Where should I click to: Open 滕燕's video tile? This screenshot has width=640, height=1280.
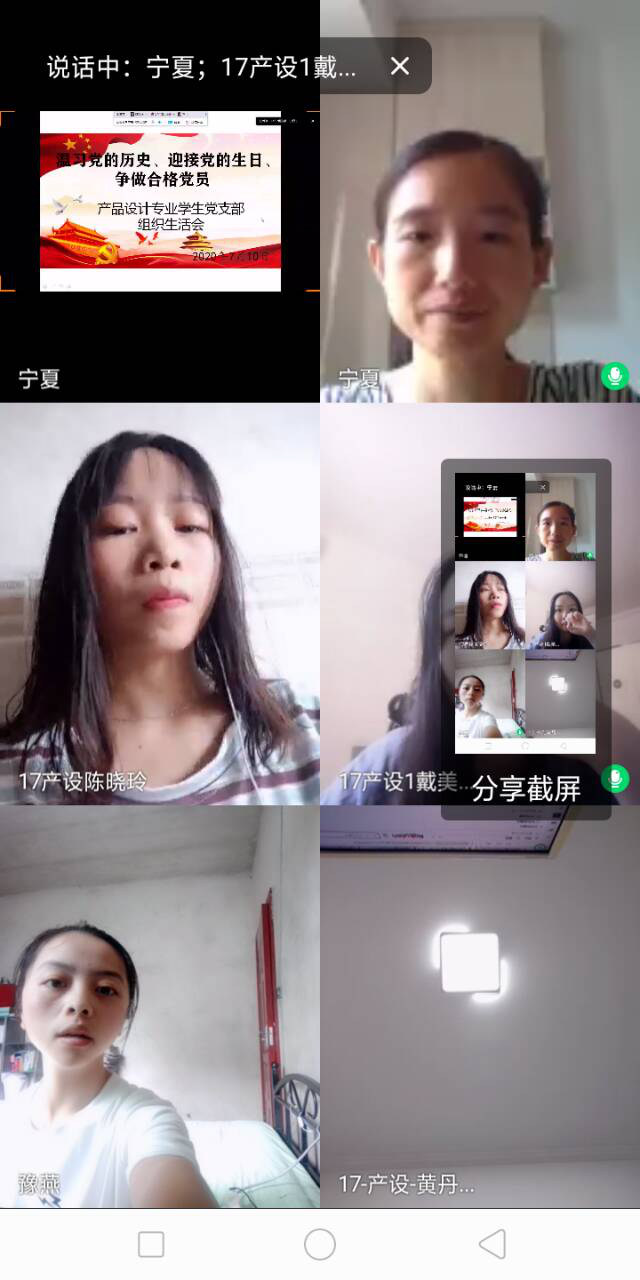click(x=160, y=1005)
